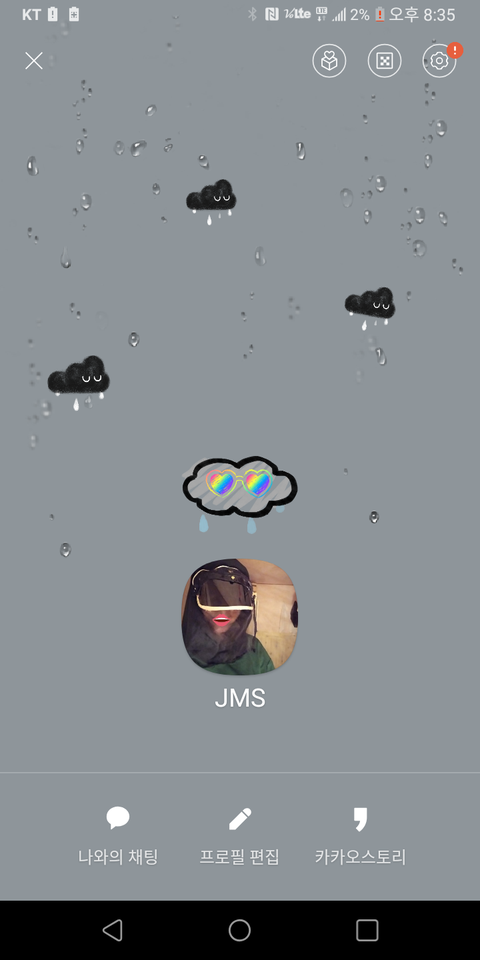Image resolution: width=480 pixels, height=960 pixels.
Task: Close the profile screen with X
Action: pyautogui.click(x=34, y=61)
